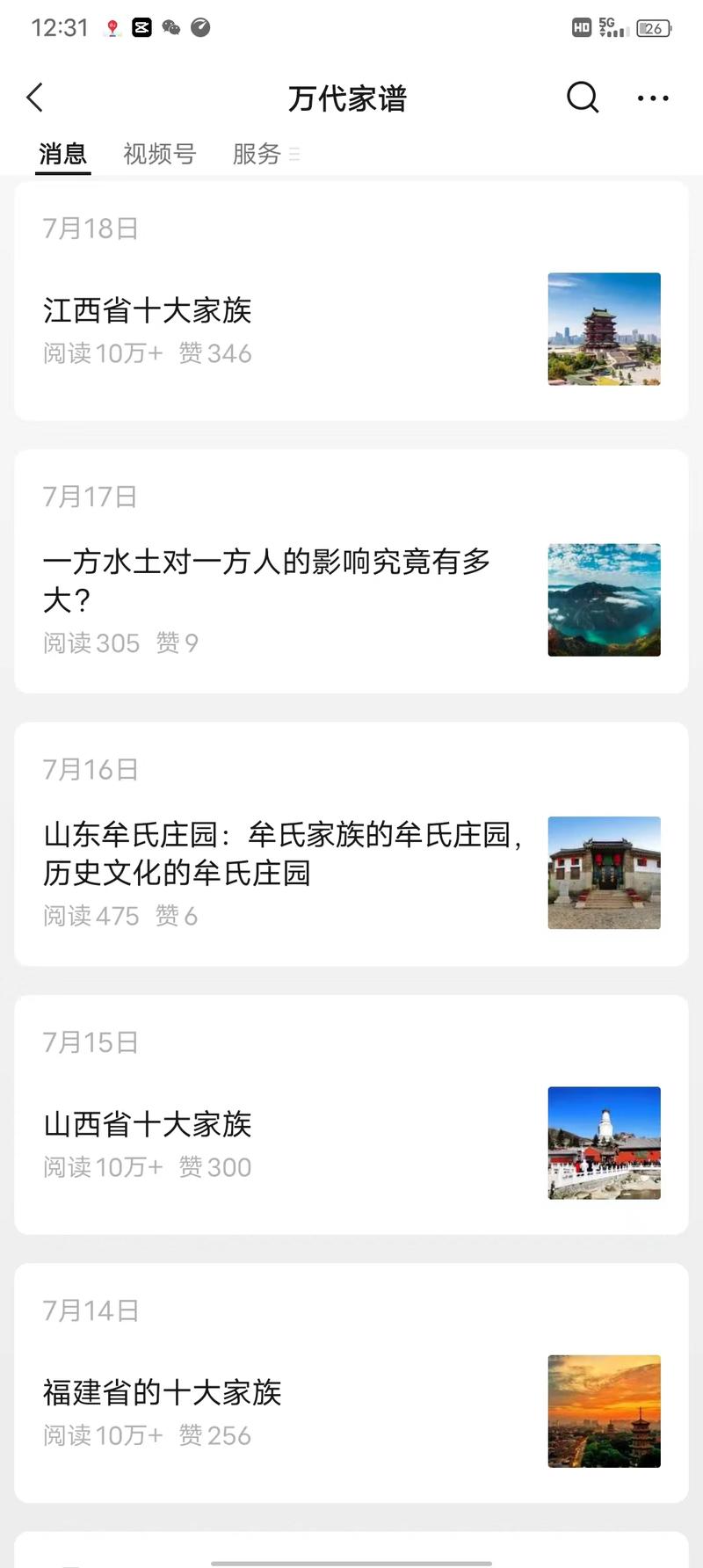703x1568 pixels.
Task: Switch to the 视频号 tab
Action: click(x=159, y=155)
